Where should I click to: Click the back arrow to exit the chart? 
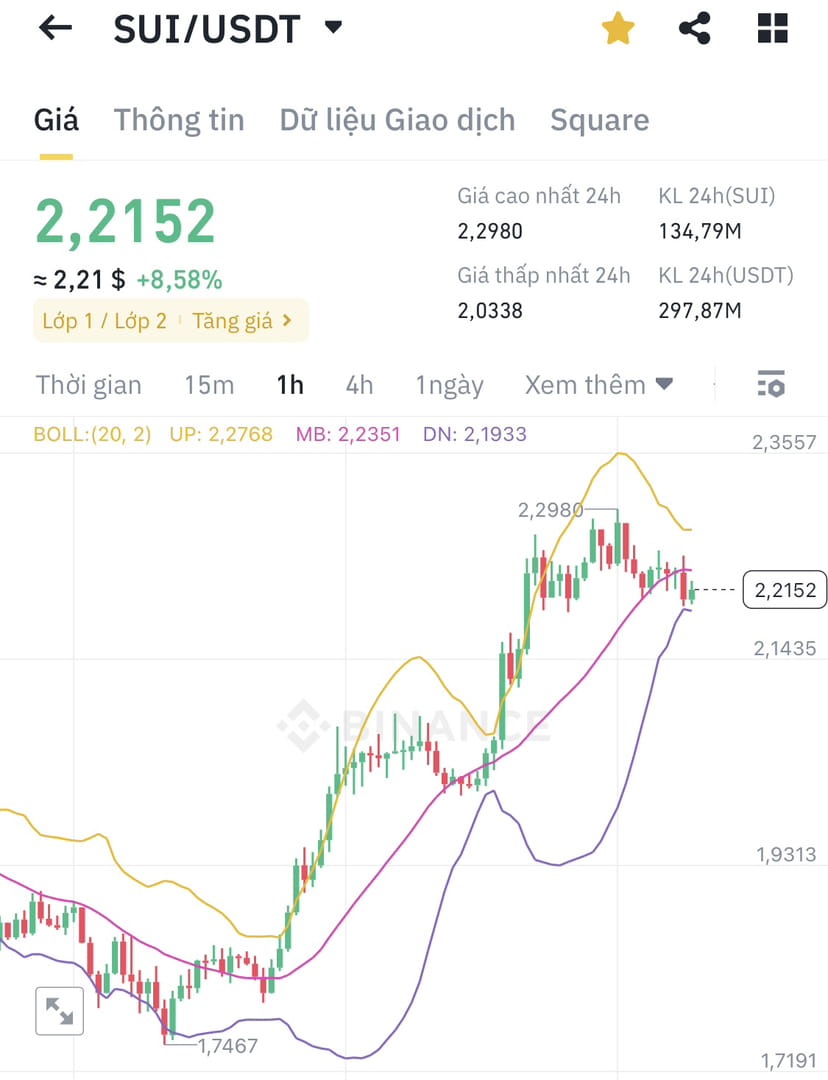[x=54, y=28]
